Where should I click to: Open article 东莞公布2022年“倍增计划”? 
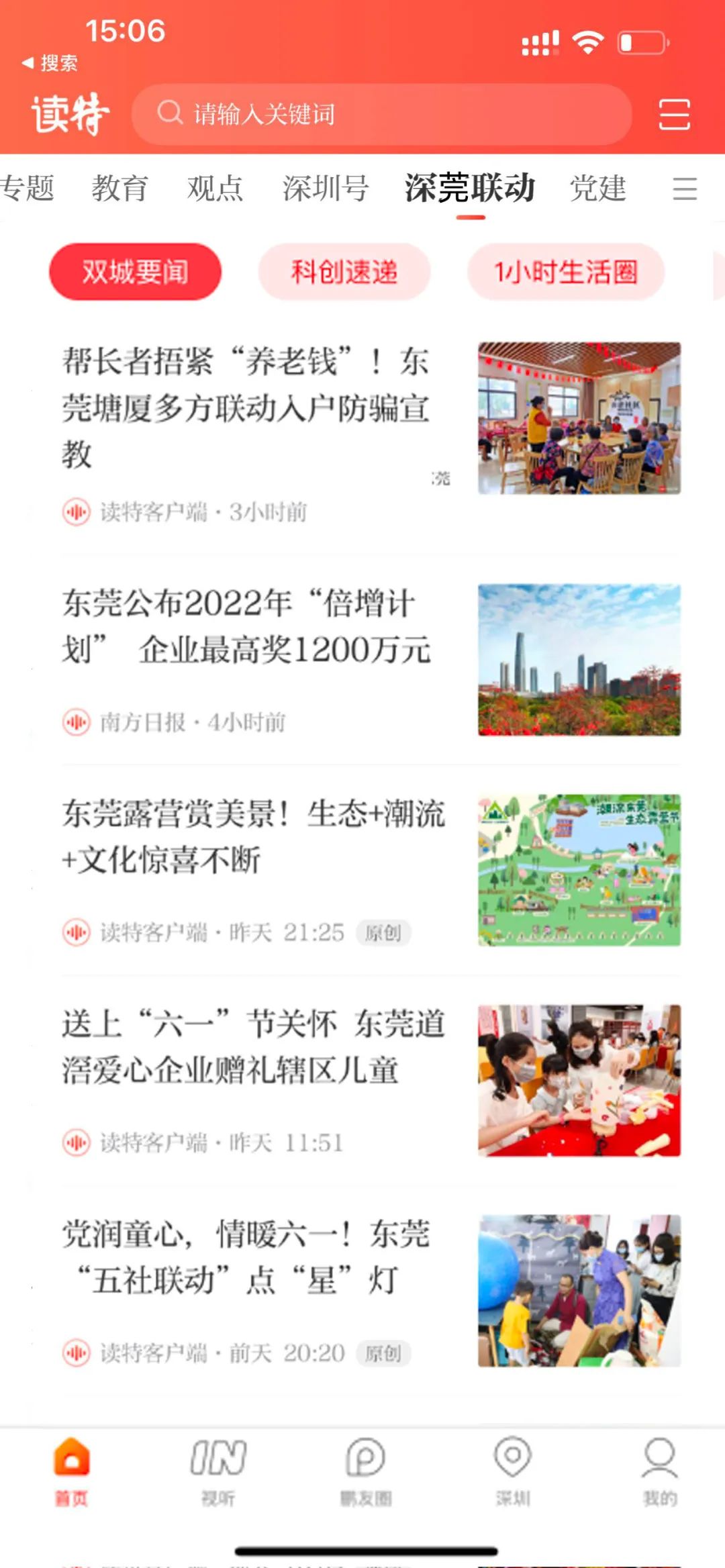coord(246,626)
